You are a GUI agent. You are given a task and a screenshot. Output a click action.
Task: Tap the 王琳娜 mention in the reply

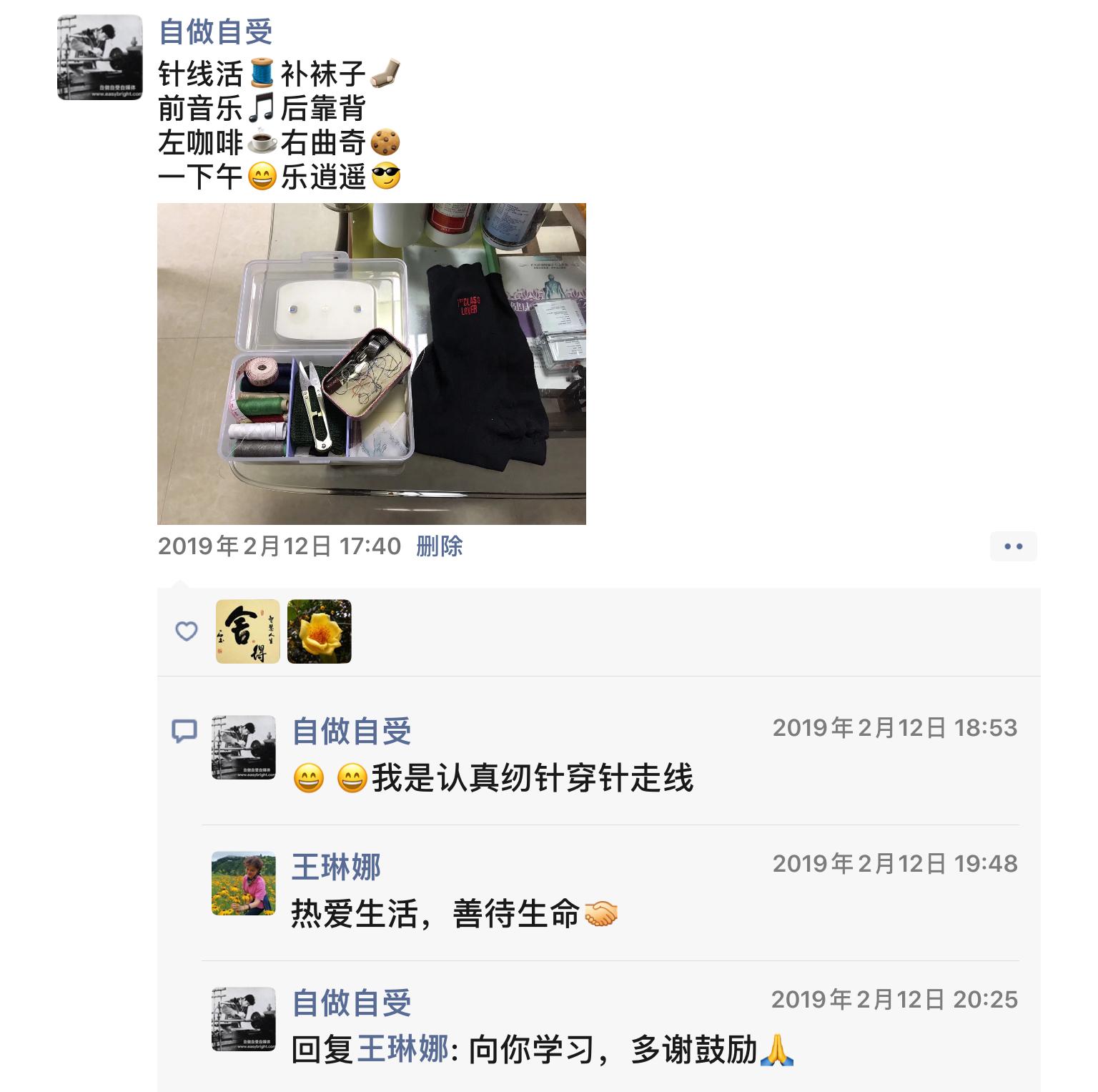402,1050
